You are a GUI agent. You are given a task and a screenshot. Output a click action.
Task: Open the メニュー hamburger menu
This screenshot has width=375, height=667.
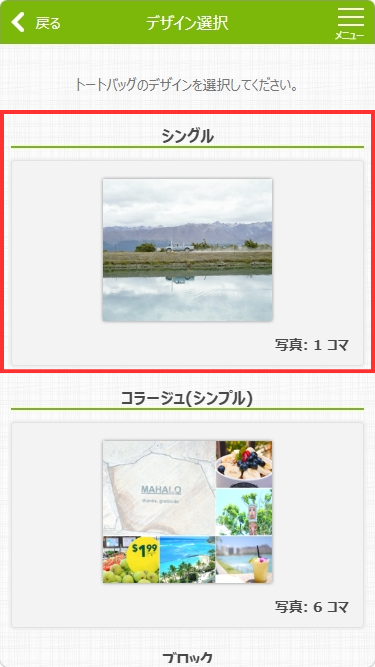tap(350, 23)
